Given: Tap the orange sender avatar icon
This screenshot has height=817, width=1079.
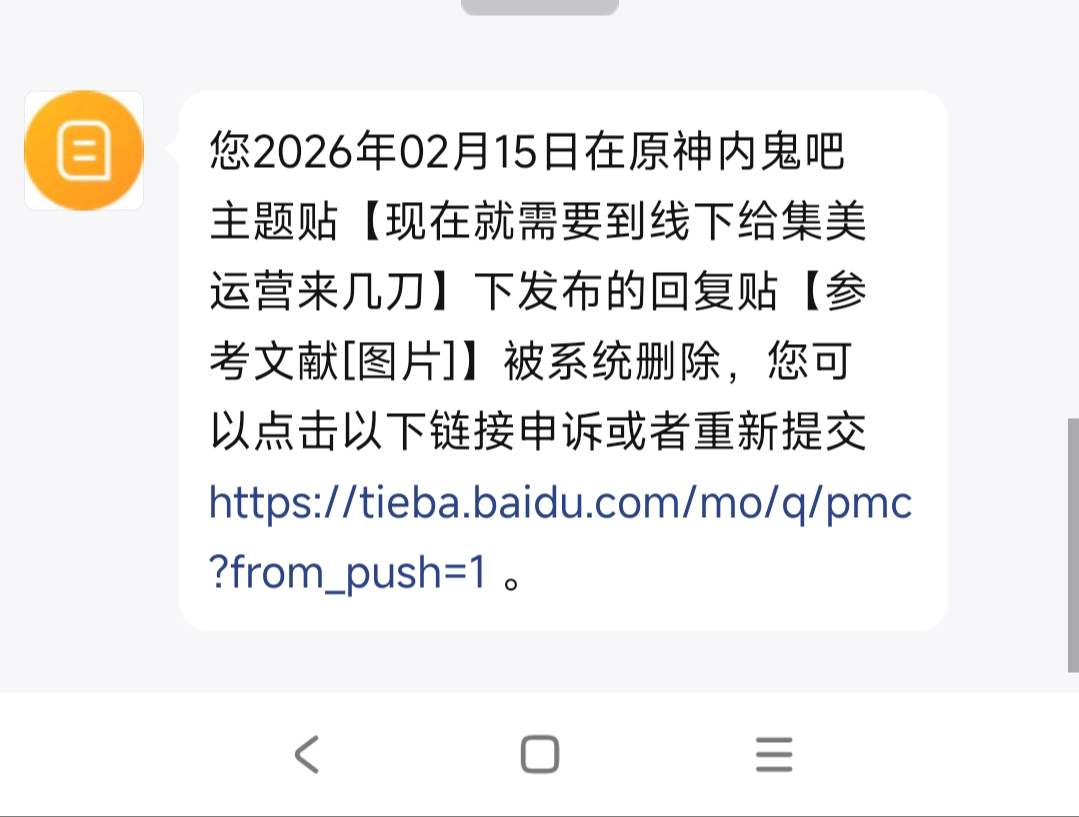Looking at the screenshot, I should [84, 151].
